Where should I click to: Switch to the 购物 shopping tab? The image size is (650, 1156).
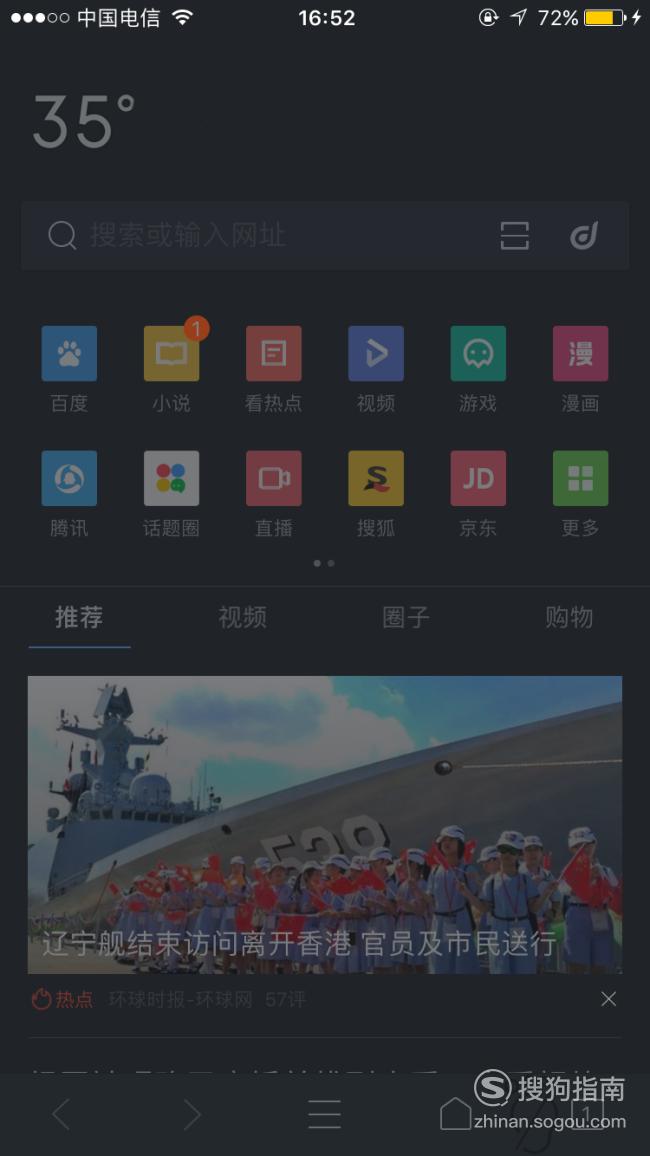[569, 617]
